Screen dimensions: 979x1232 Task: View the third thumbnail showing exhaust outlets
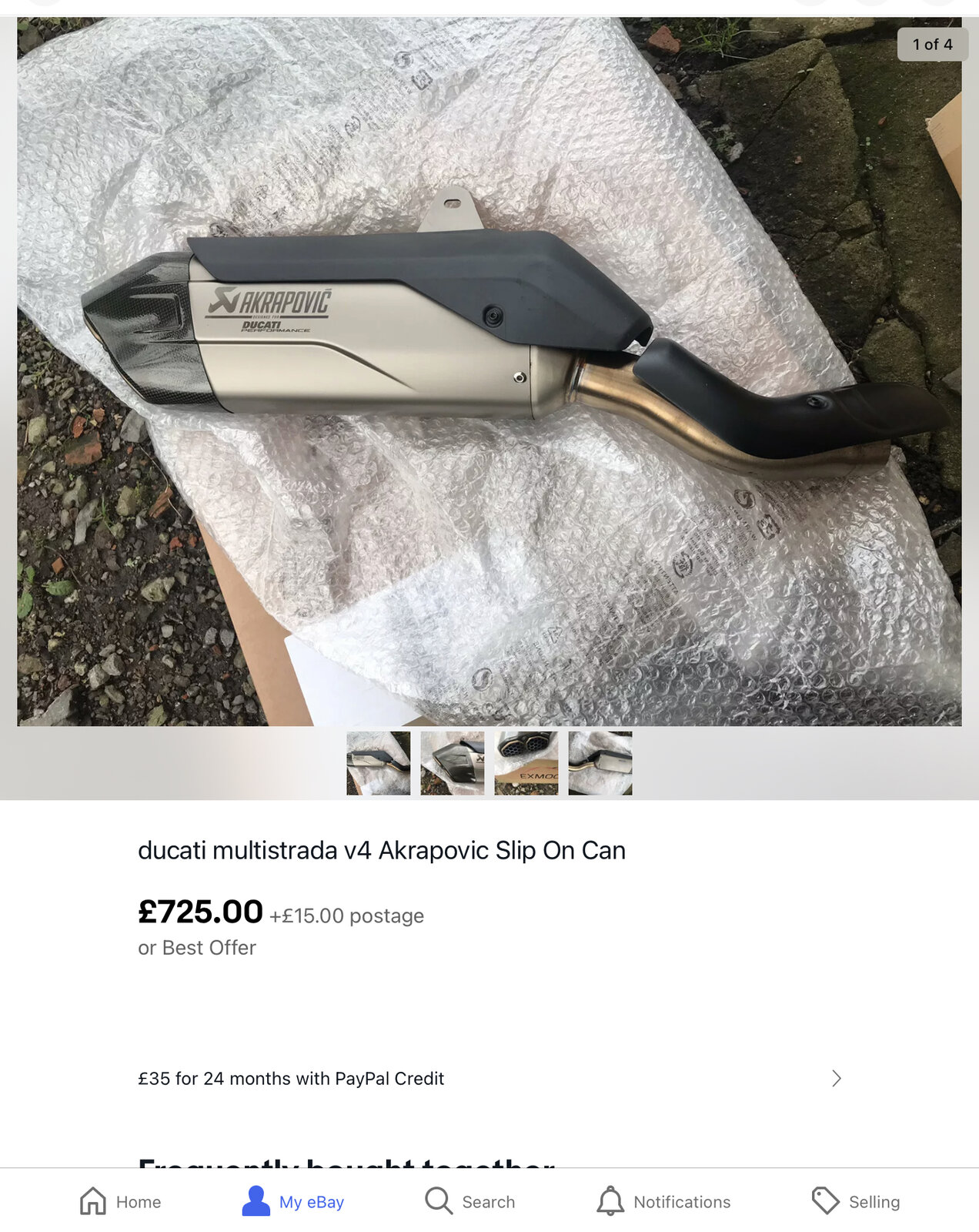[526, 763]
